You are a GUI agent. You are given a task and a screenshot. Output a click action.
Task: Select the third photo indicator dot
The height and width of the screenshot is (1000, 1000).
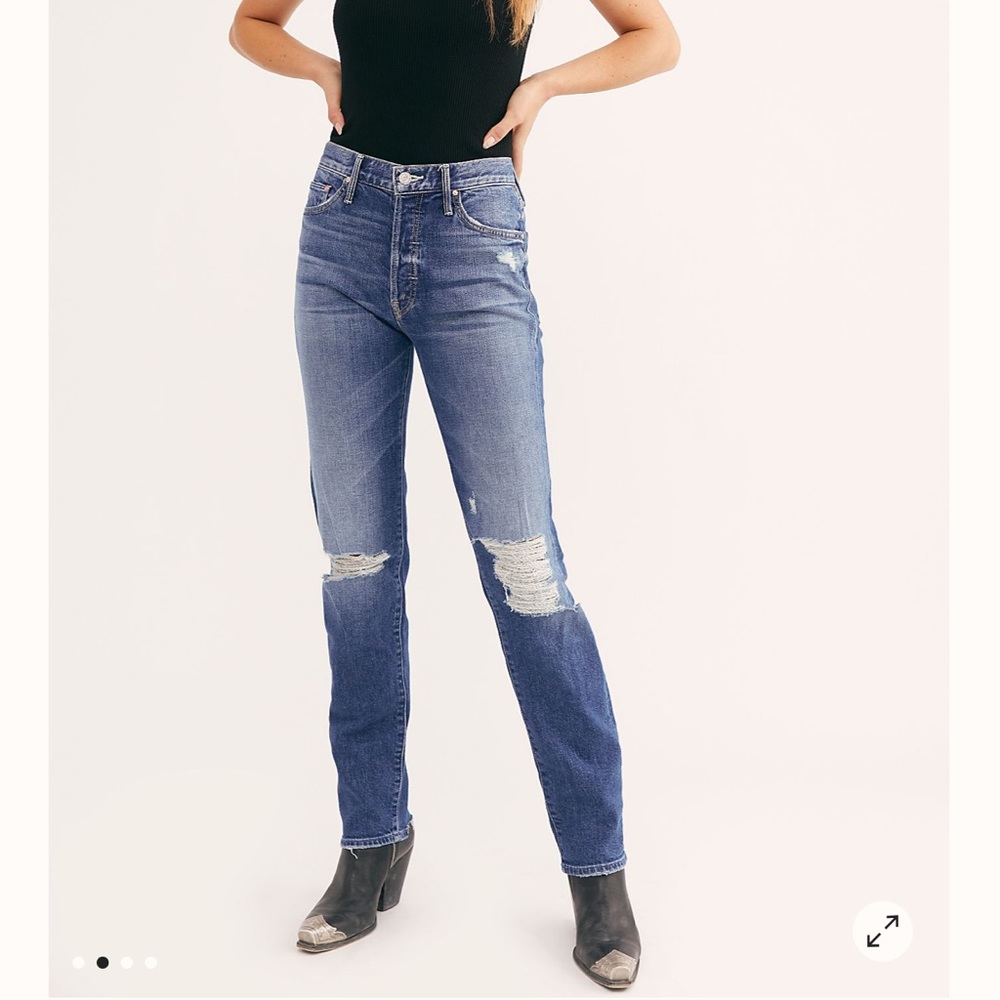[127, 962]
